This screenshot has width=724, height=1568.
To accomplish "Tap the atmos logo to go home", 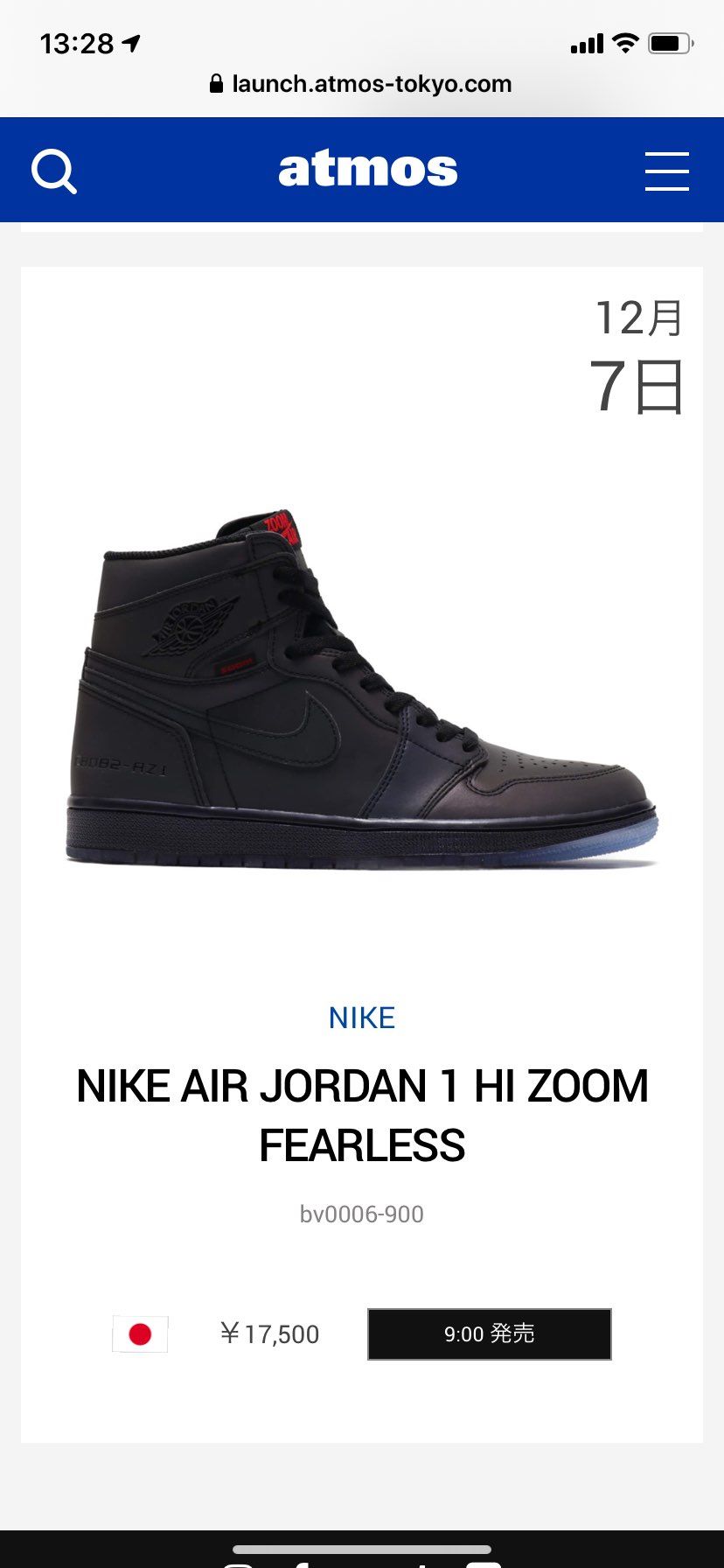I will 368,170.
